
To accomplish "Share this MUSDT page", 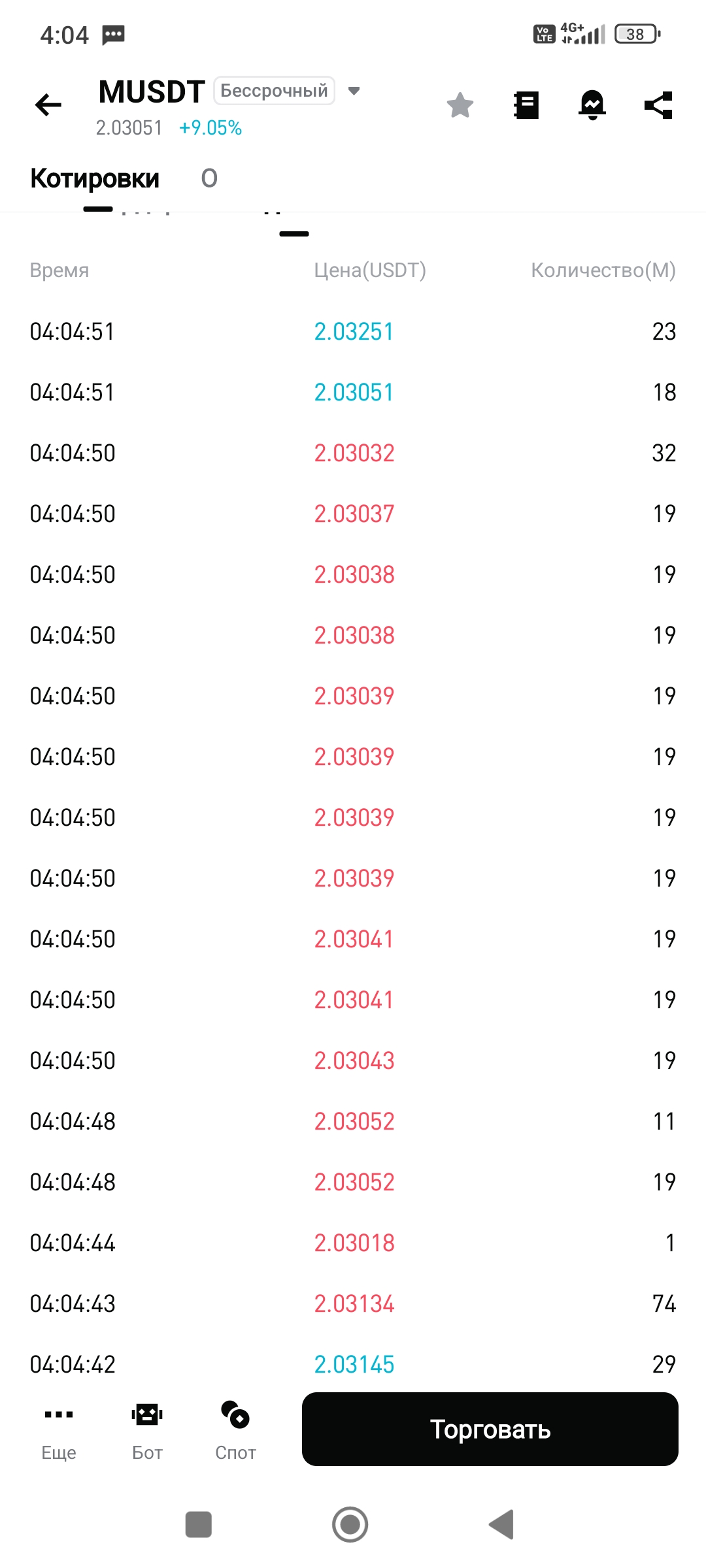I will coord(658,105).
